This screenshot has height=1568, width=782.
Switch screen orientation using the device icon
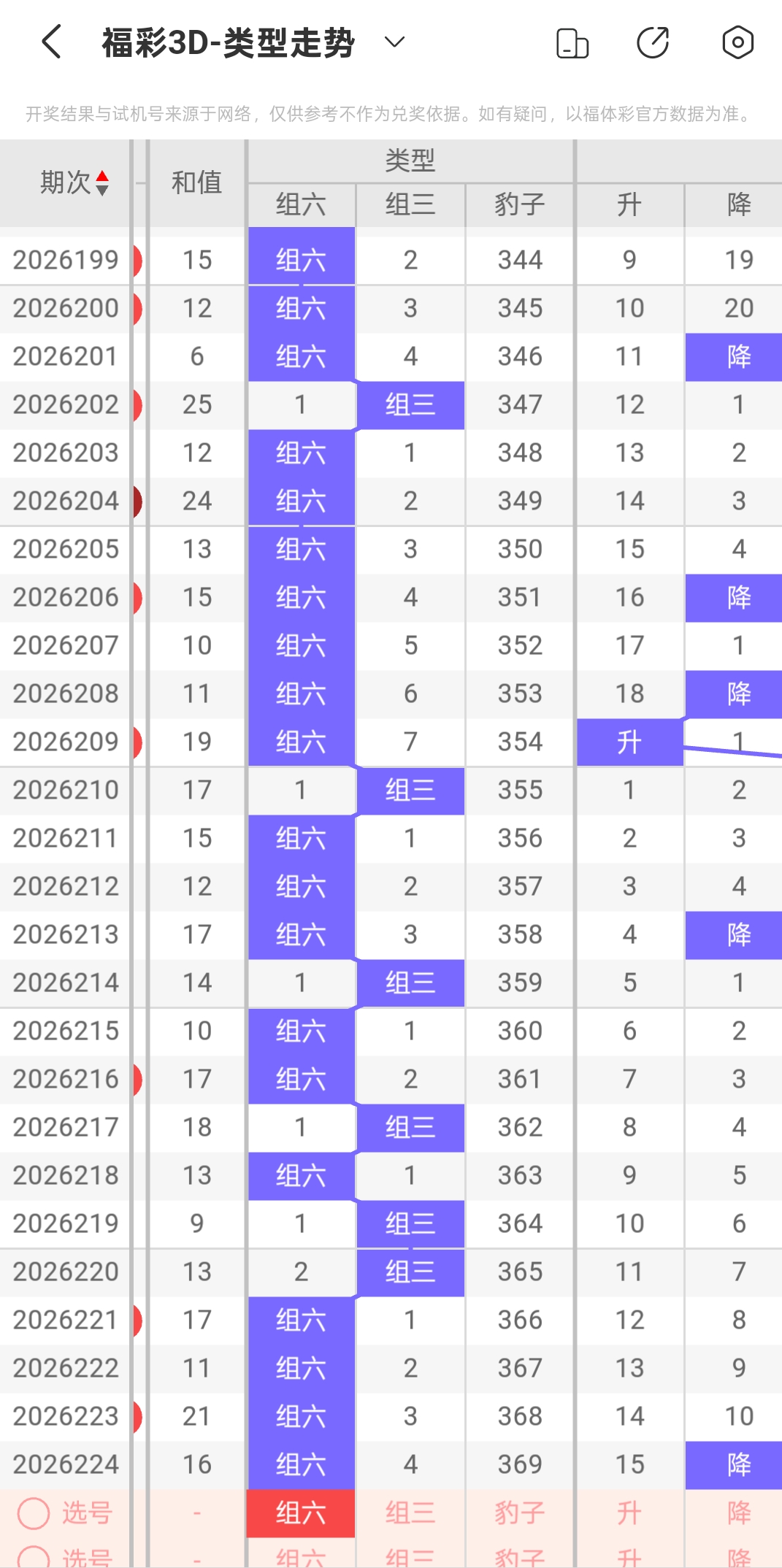[x=572, y=43]
